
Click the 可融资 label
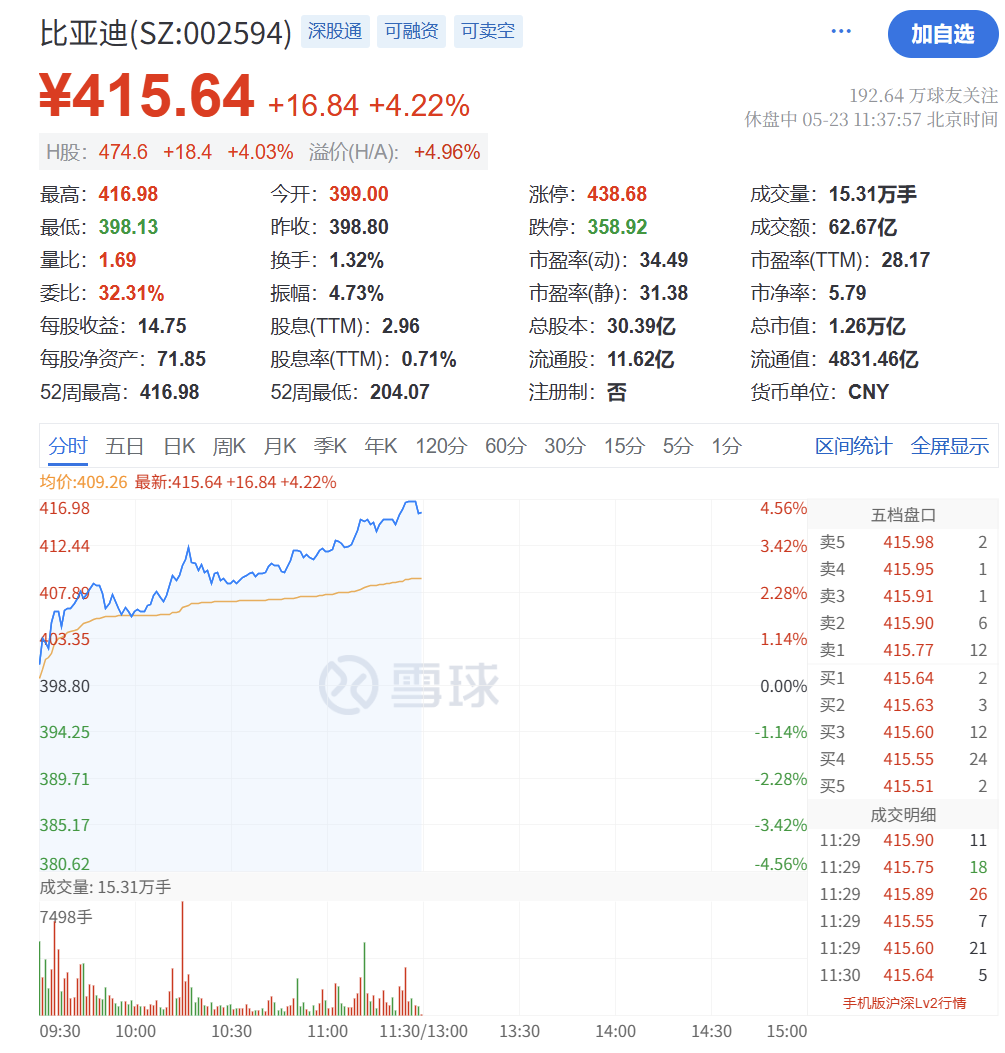pyautogui.click(x=411, y=31)
